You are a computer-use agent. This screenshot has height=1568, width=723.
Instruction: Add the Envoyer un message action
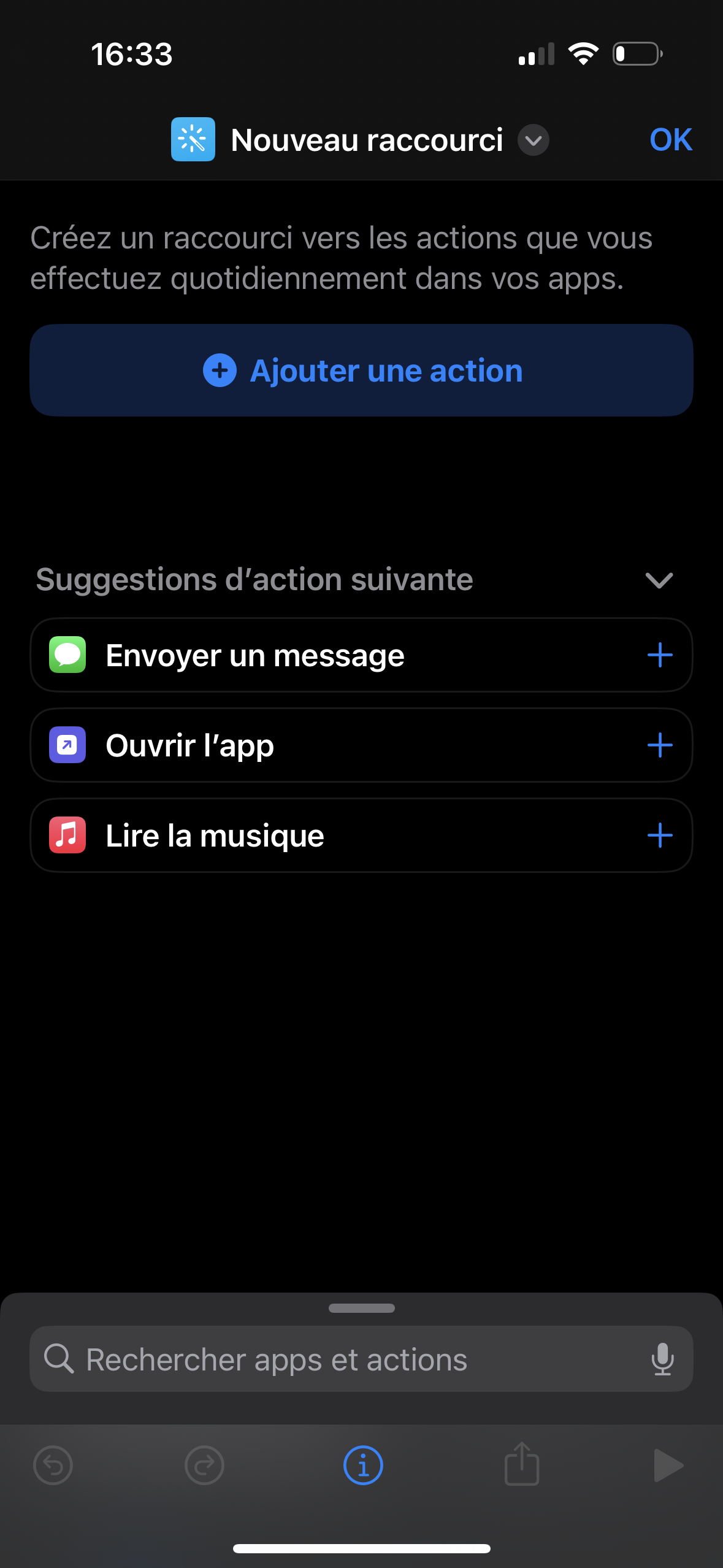click(660, 655)
